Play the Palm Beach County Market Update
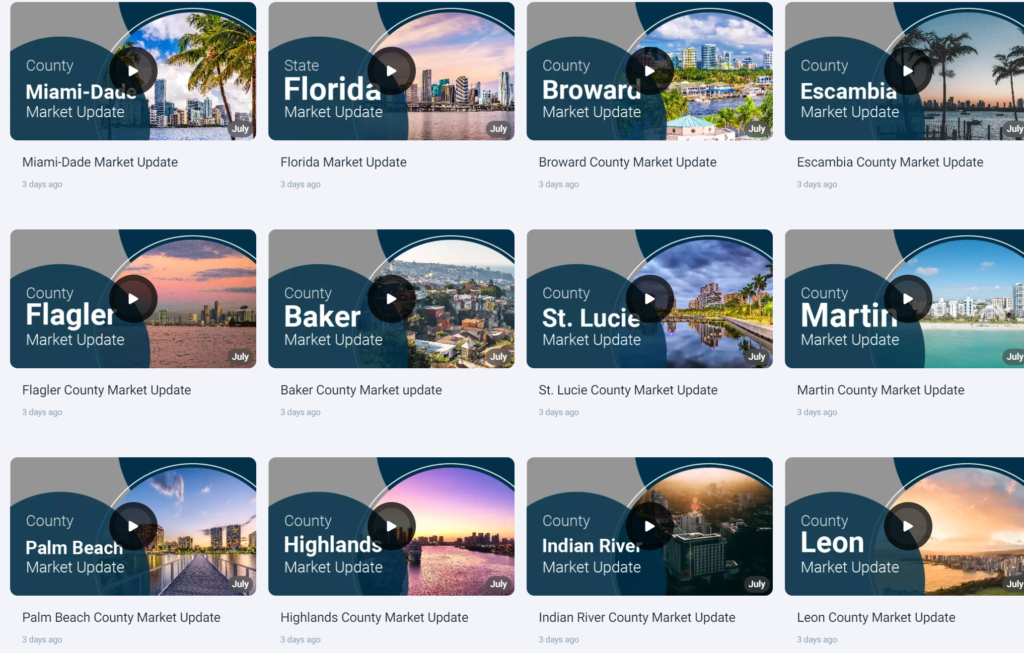The height and width of the screenshot is (653, 1024). (x=133, y=526)
